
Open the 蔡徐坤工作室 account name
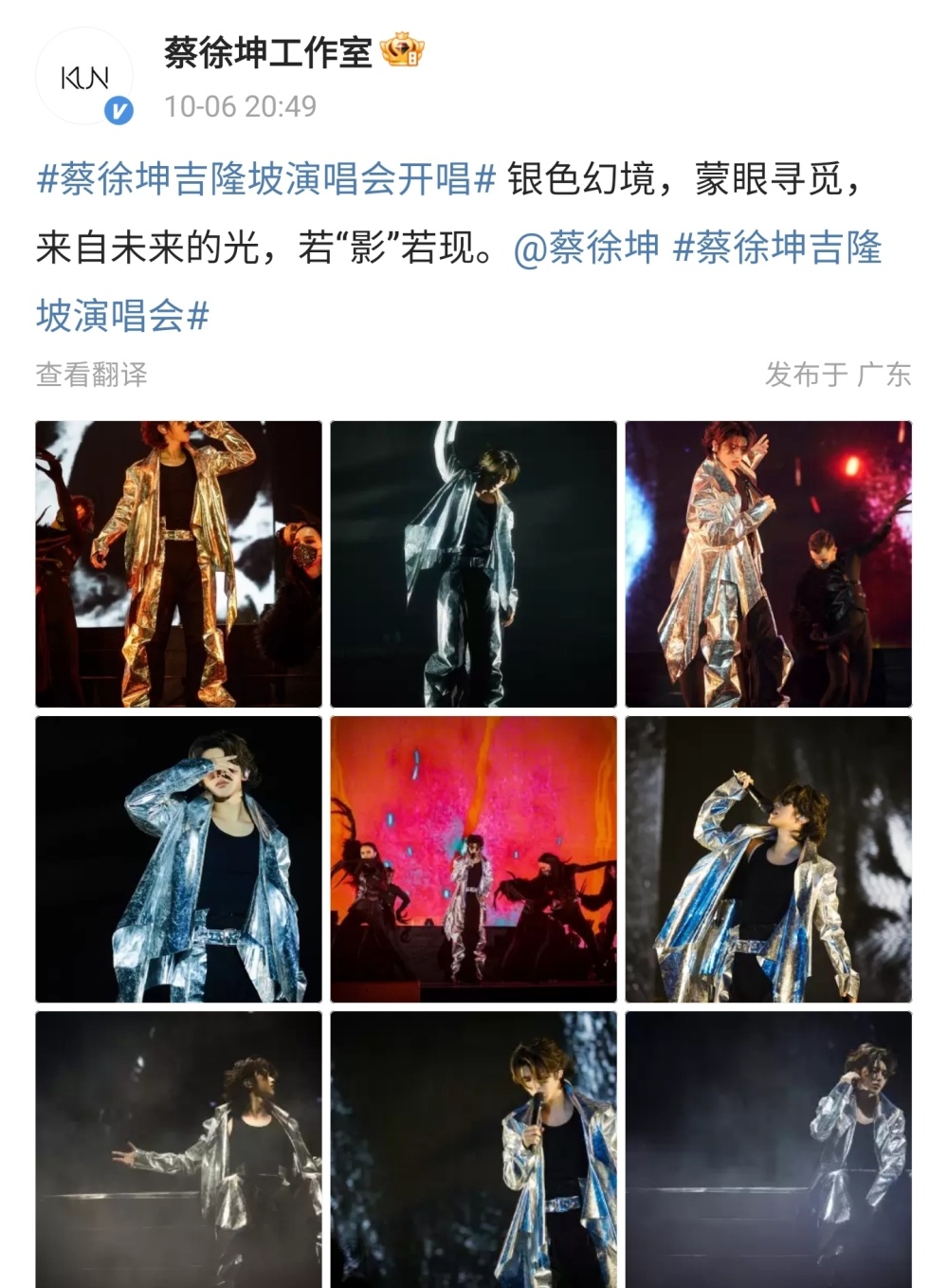[x=268, y=52]
